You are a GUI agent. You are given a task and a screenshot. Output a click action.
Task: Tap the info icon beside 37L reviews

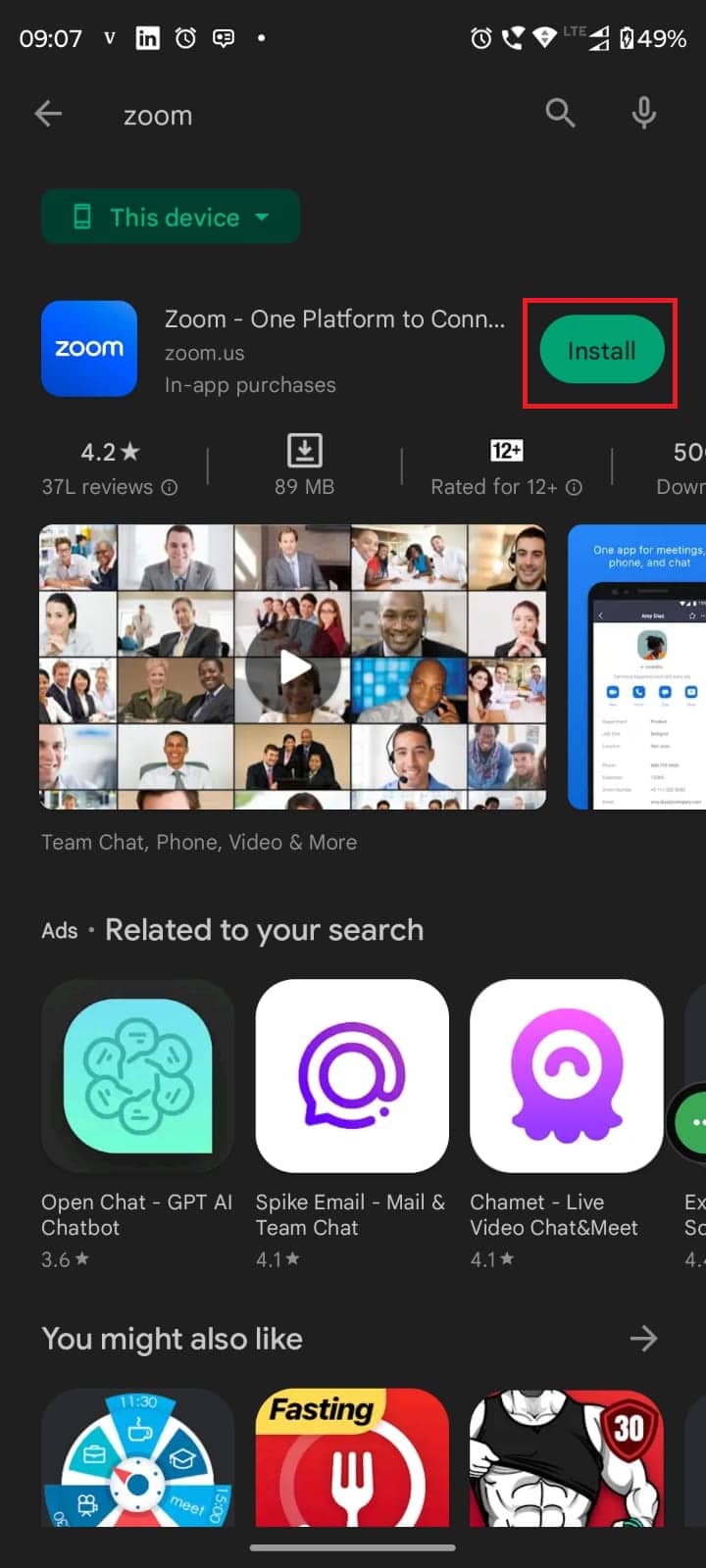(170, 487)
